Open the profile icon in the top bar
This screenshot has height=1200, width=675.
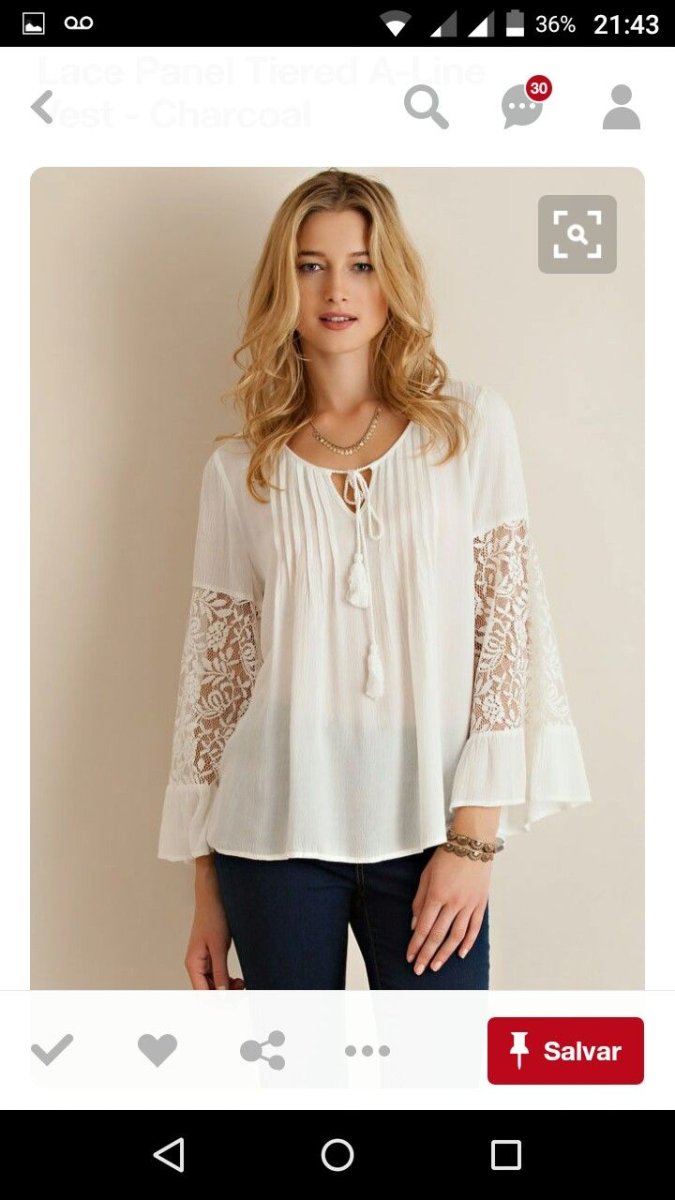621,107
